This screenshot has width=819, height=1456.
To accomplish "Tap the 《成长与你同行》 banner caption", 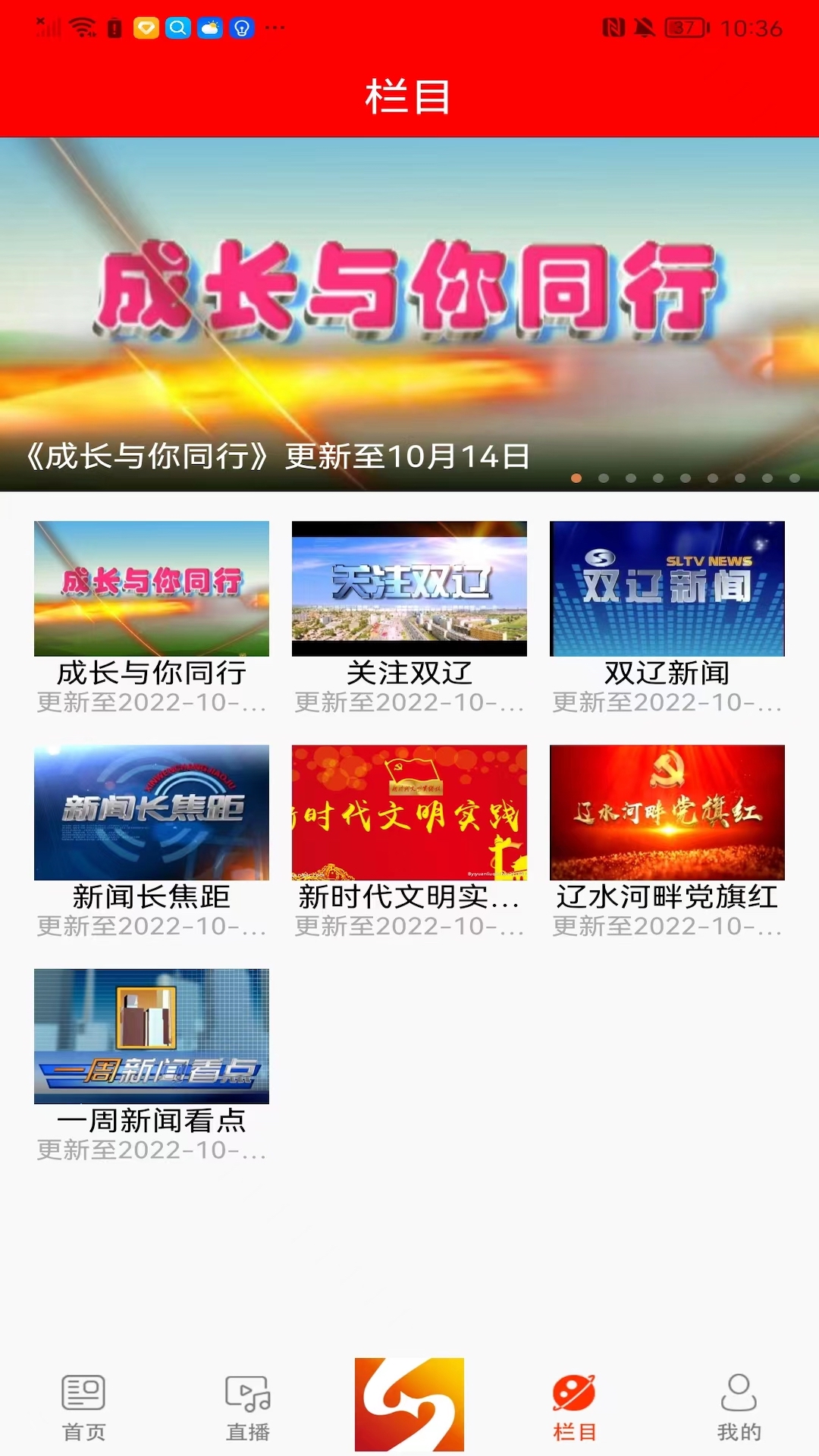I will pos(278,453).
